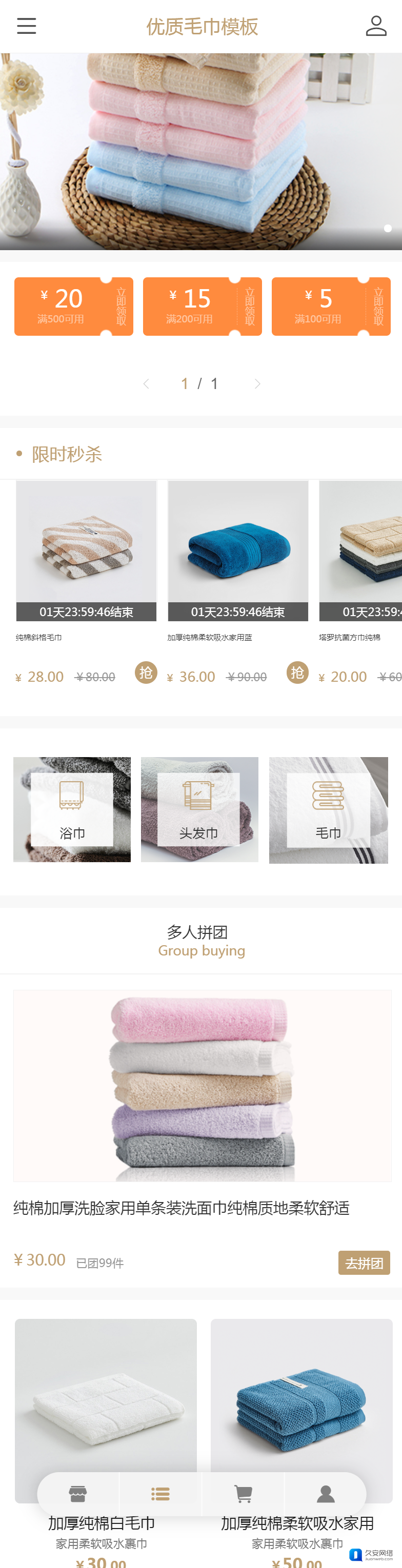This screenshot has height=1568, width=402.
Task: Open the towel stack banner image
Action: pos(201,151)
